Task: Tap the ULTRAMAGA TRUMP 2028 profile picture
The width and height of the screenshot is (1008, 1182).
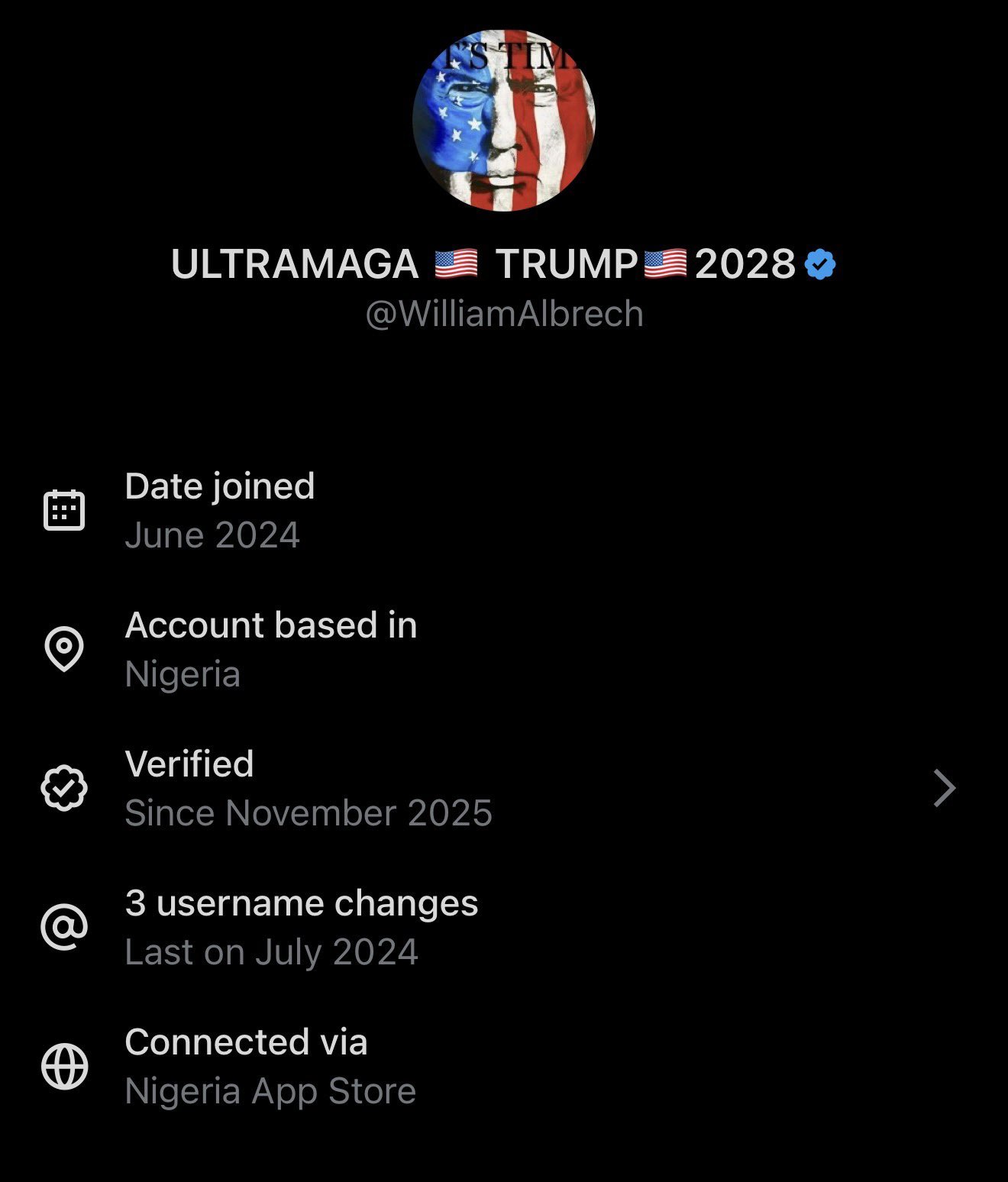Action: pos(504,120)
